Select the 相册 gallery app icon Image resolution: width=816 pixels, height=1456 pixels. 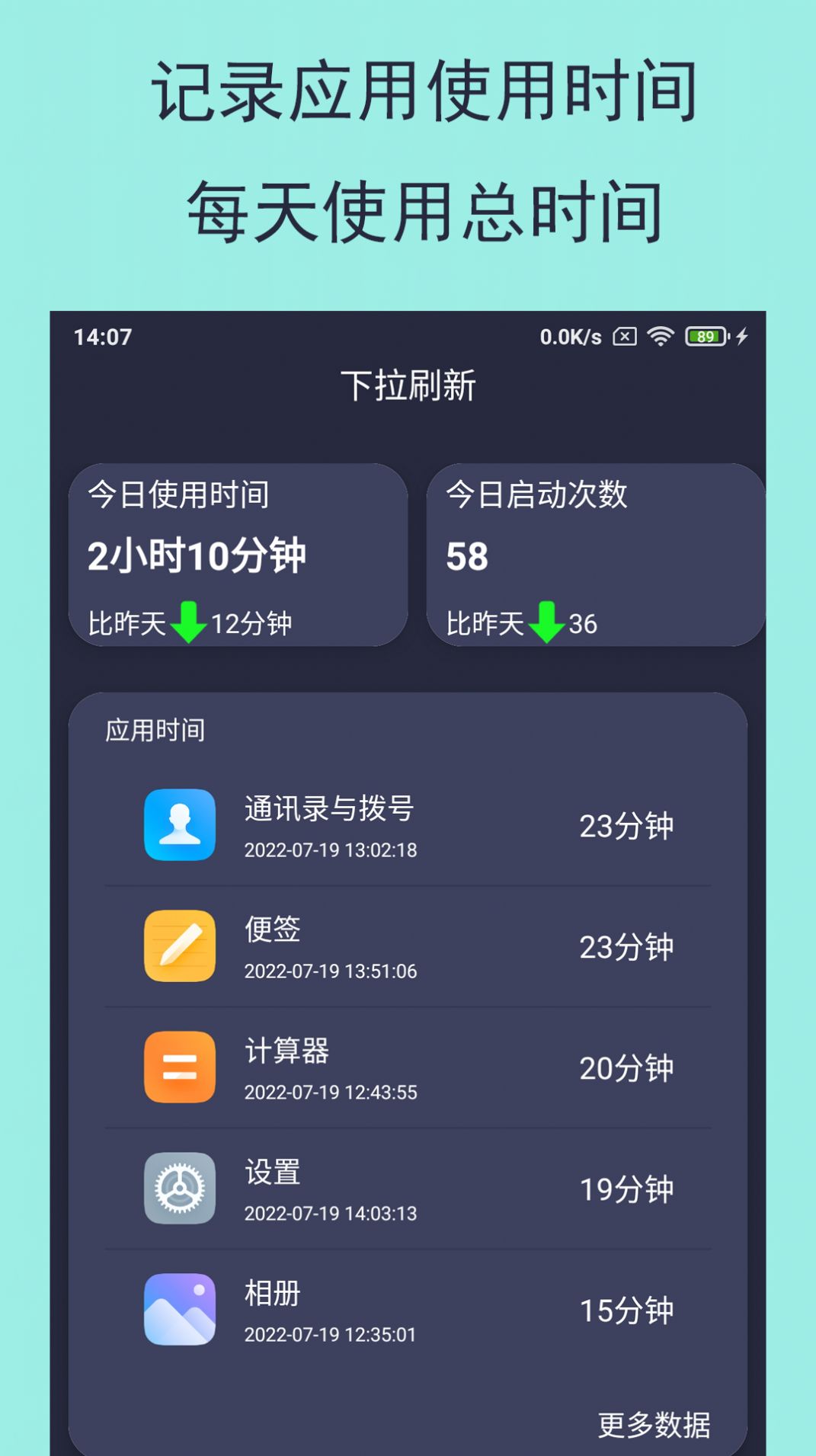pyautogui.click(x=180, y=1309)
